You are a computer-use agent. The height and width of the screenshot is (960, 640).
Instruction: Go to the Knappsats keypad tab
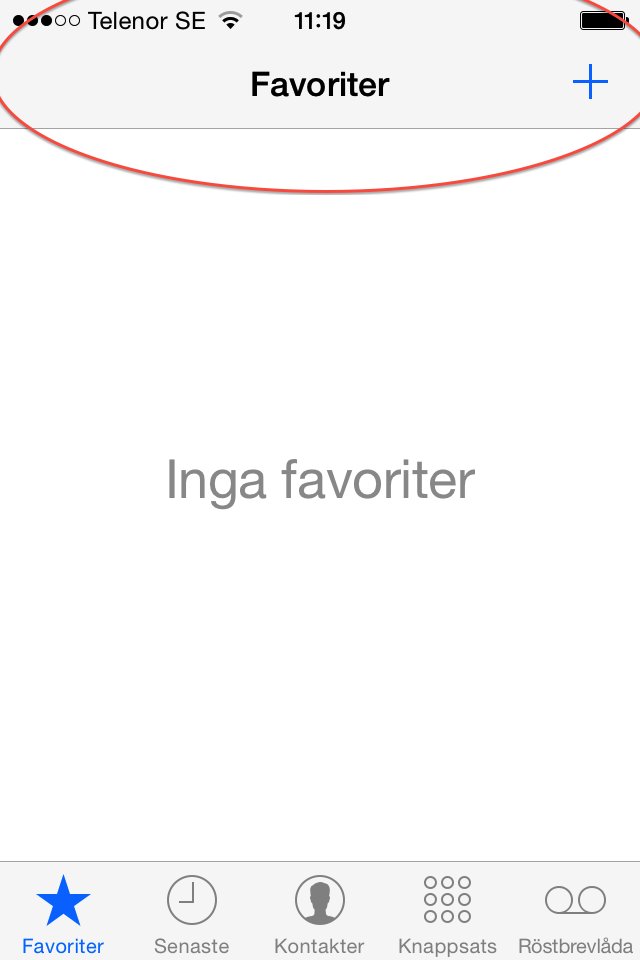click(447, 913)
